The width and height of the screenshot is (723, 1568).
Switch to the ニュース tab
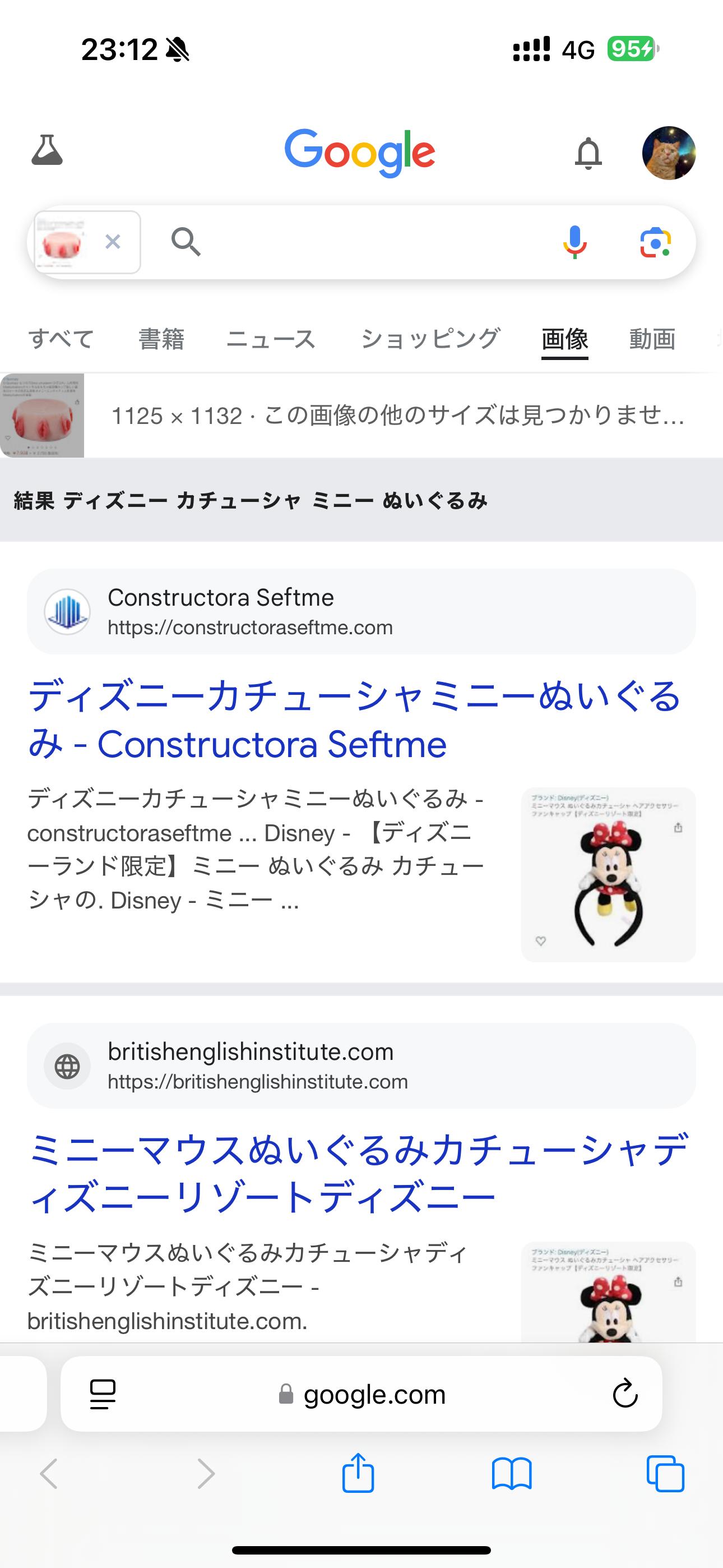click(x=271, y=339)
